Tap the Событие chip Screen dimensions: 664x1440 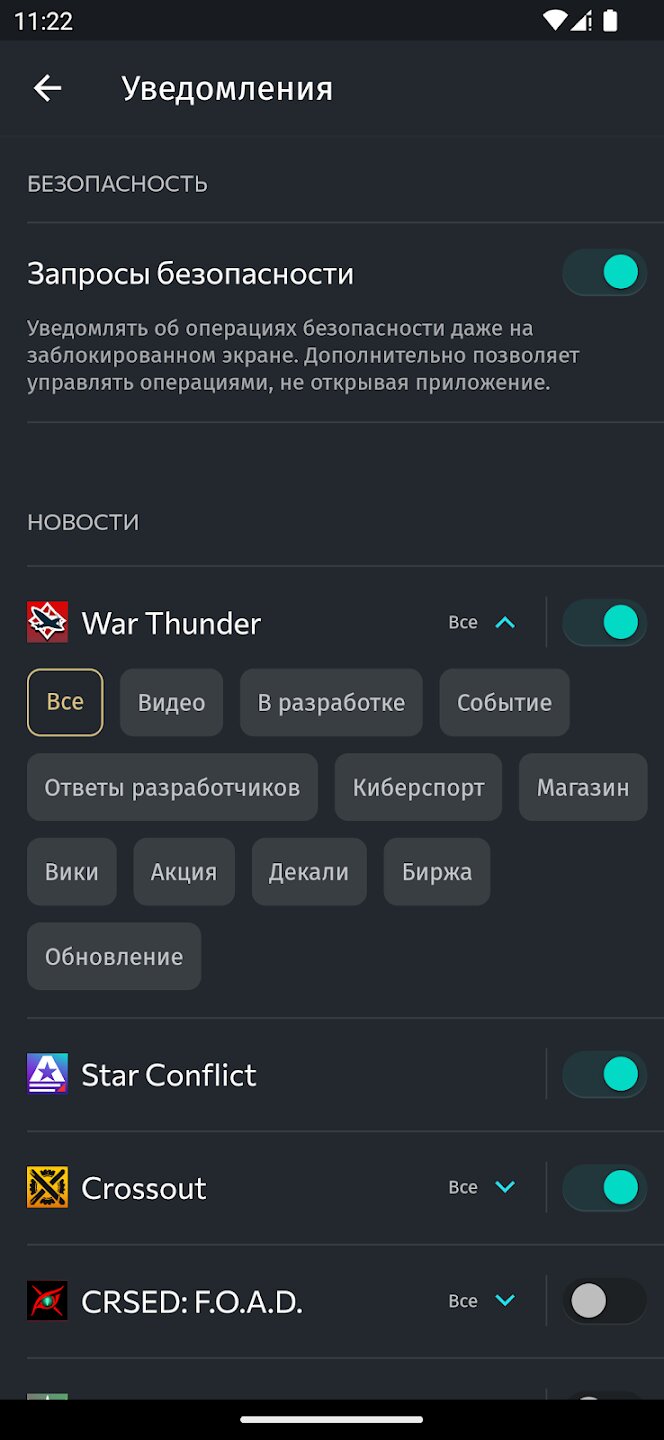[504, 702]
